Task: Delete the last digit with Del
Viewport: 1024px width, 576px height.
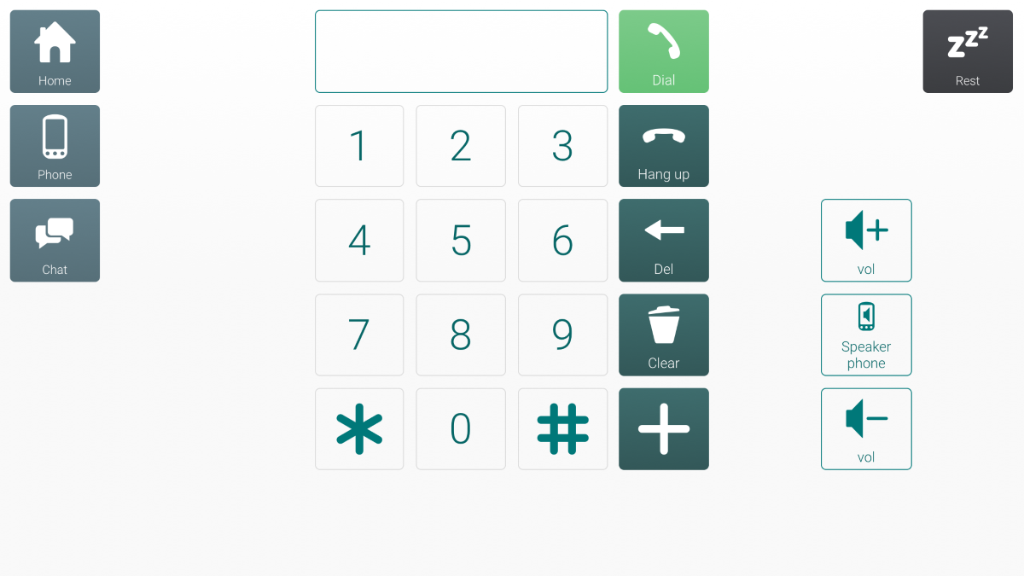Action: coord(664,240)
